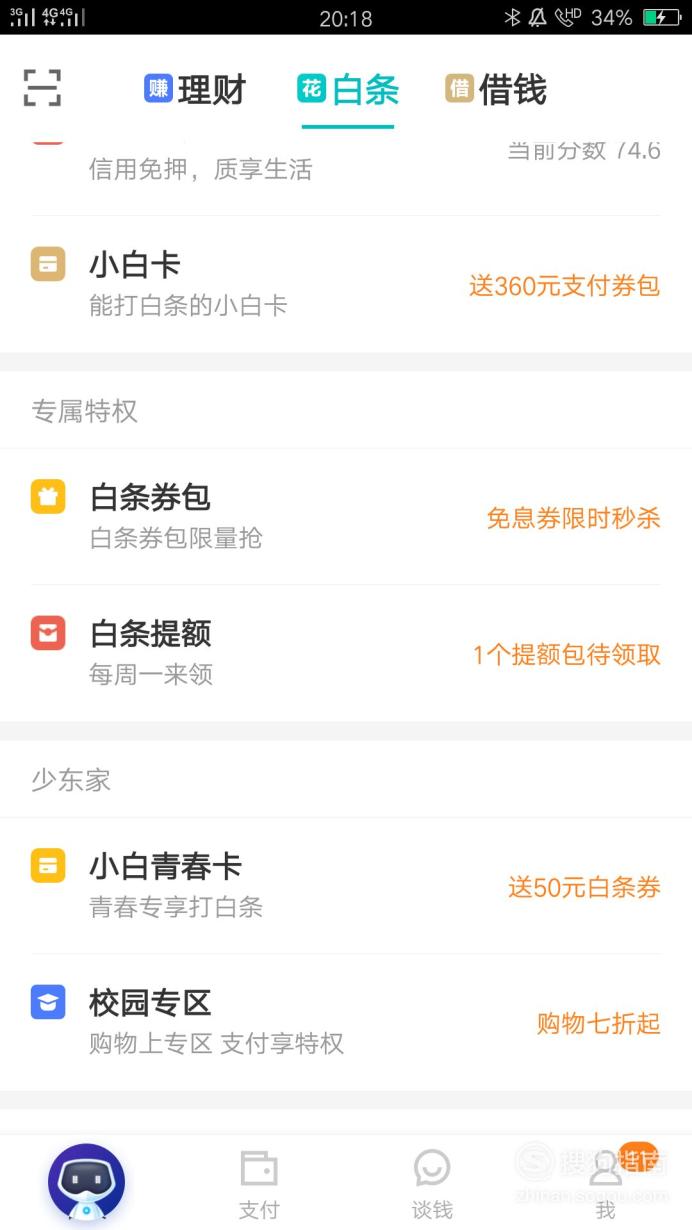Switch to the 借钱 tab
692x1230 pixels.
click(496, 90)
